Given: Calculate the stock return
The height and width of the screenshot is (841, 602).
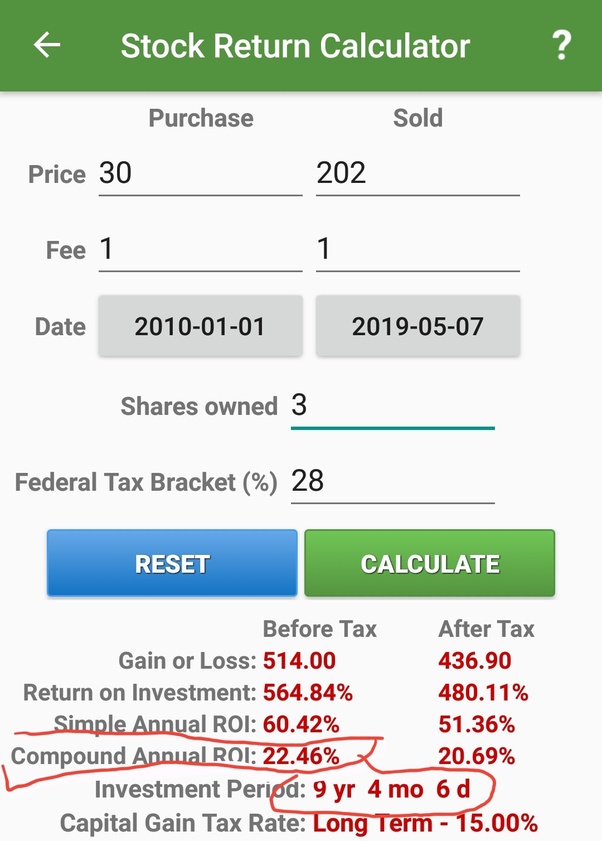Looking at the screenshot, I should click(429, 563).
